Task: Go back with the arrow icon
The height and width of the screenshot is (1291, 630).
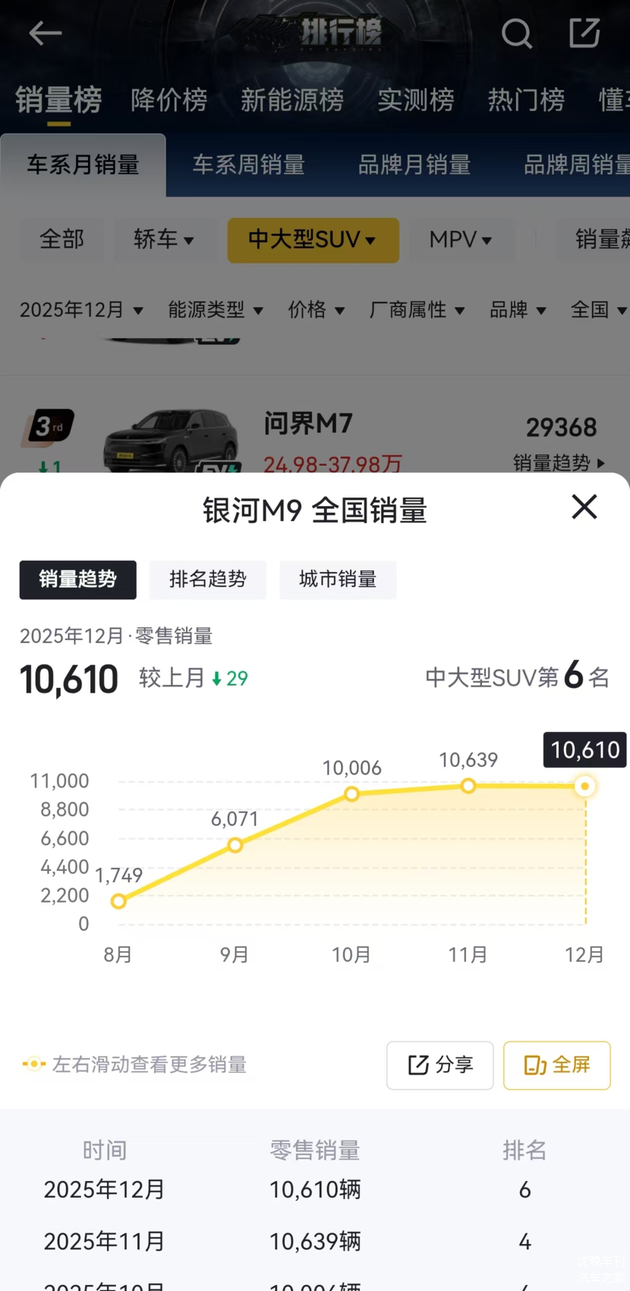Action: 45,33
